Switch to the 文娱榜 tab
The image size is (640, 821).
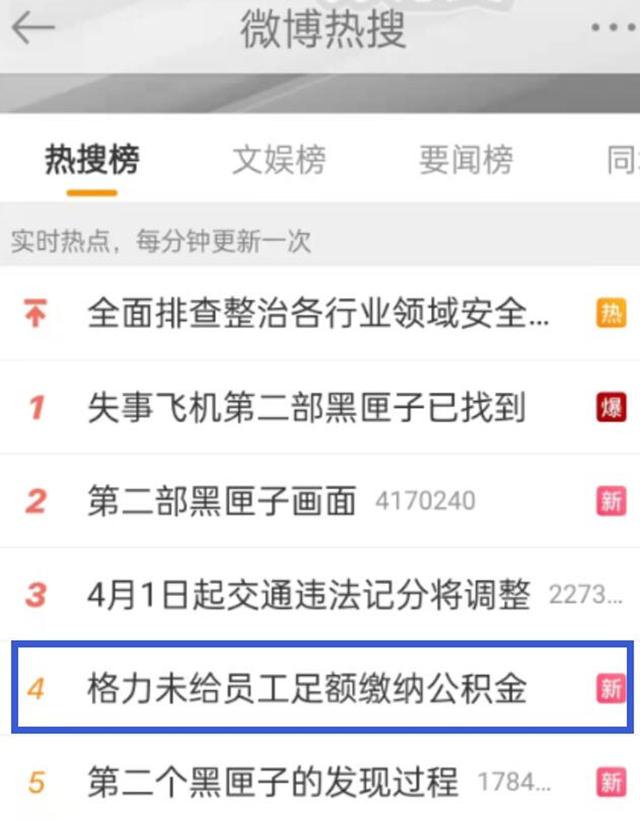tap(279, 160)
